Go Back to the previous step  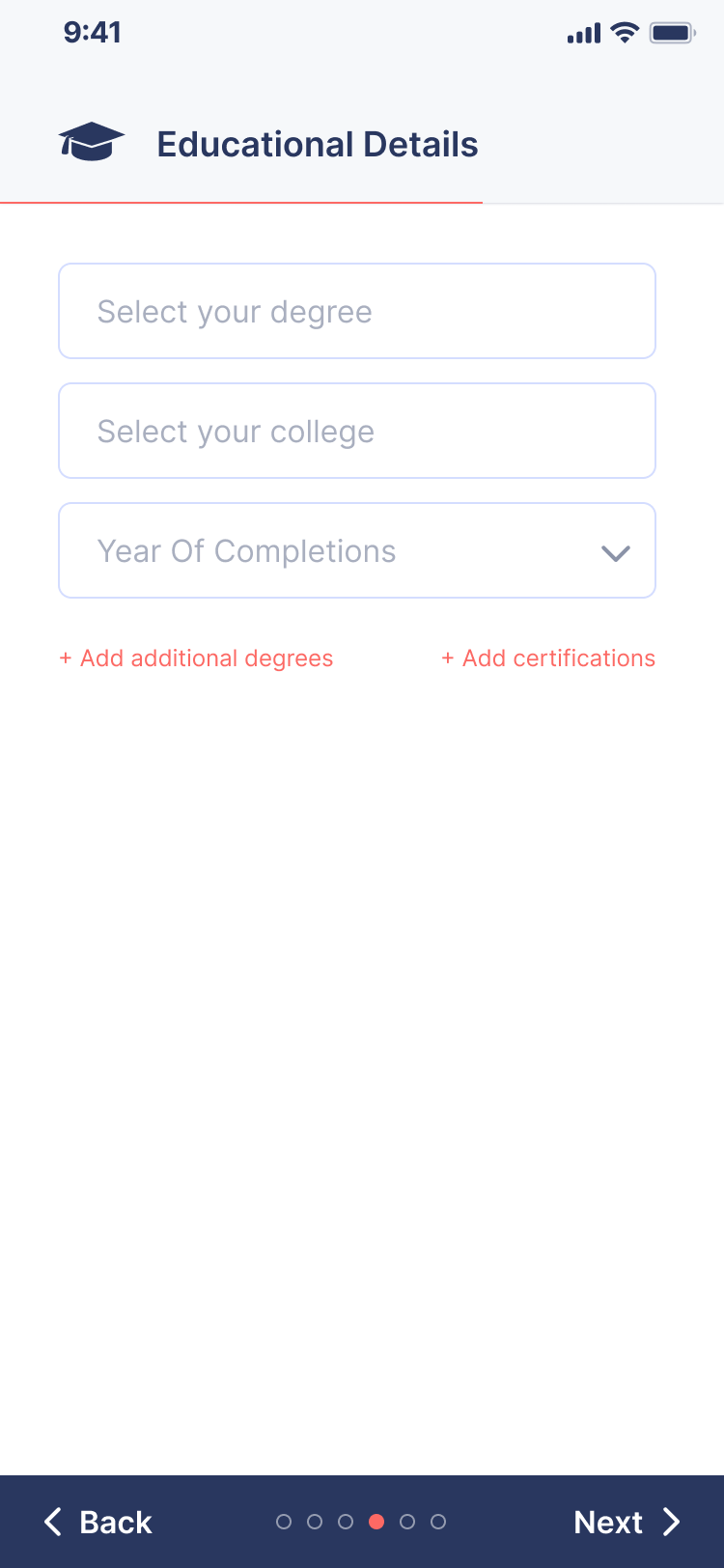tap(97, 1522)
